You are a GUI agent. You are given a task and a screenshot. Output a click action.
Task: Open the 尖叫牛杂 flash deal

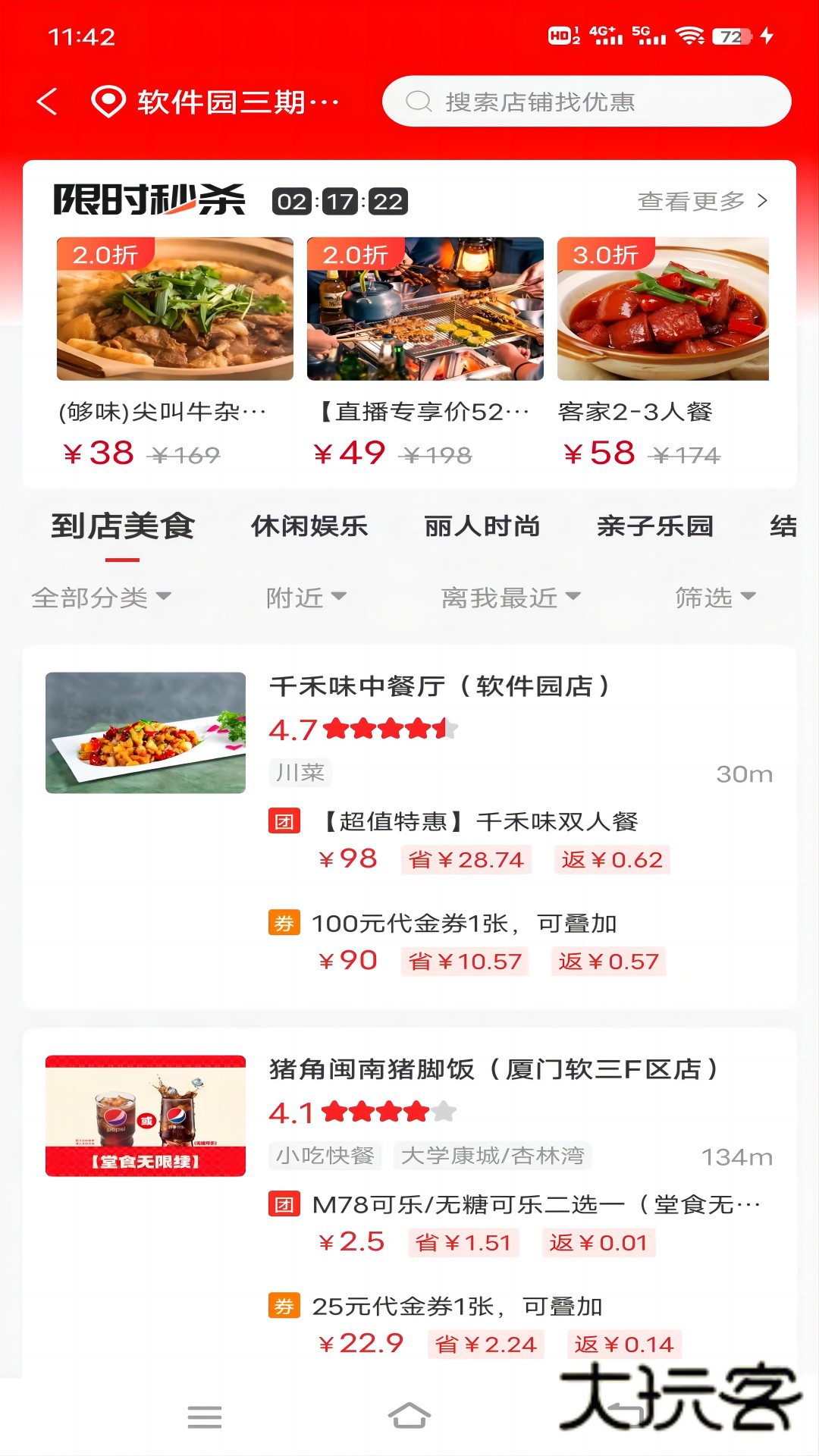[174, 309]
